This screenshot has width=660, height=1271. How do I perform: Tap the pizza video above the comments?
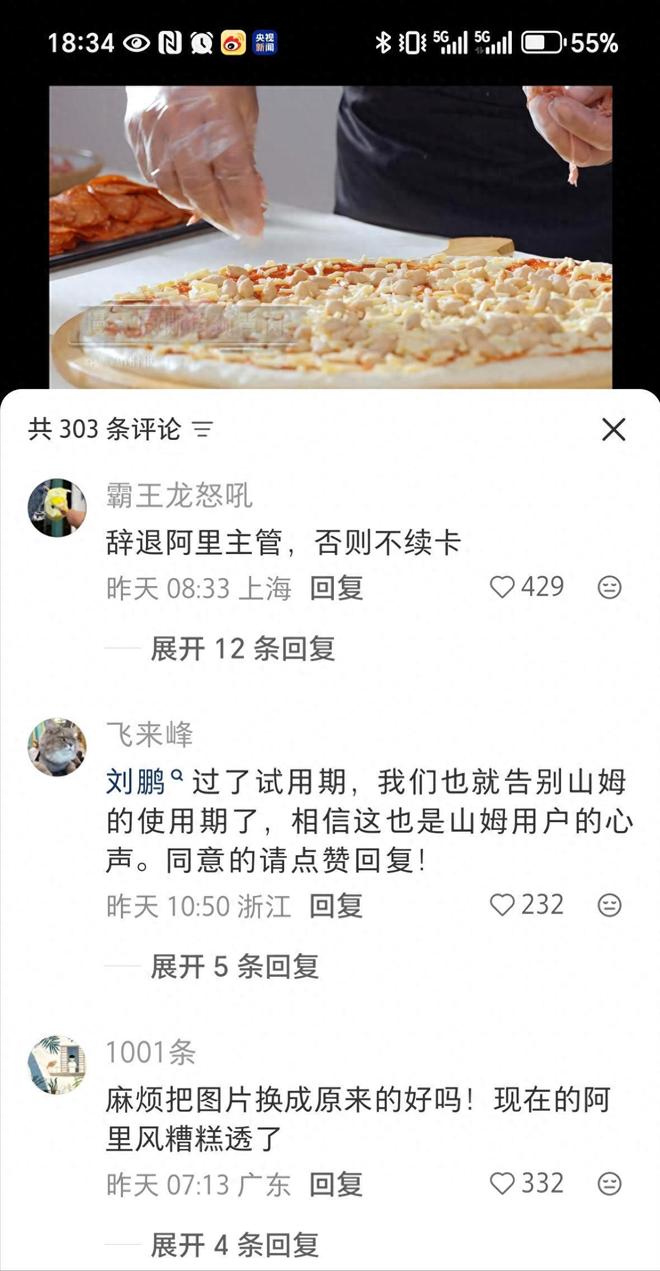click(x=330, y=236)
